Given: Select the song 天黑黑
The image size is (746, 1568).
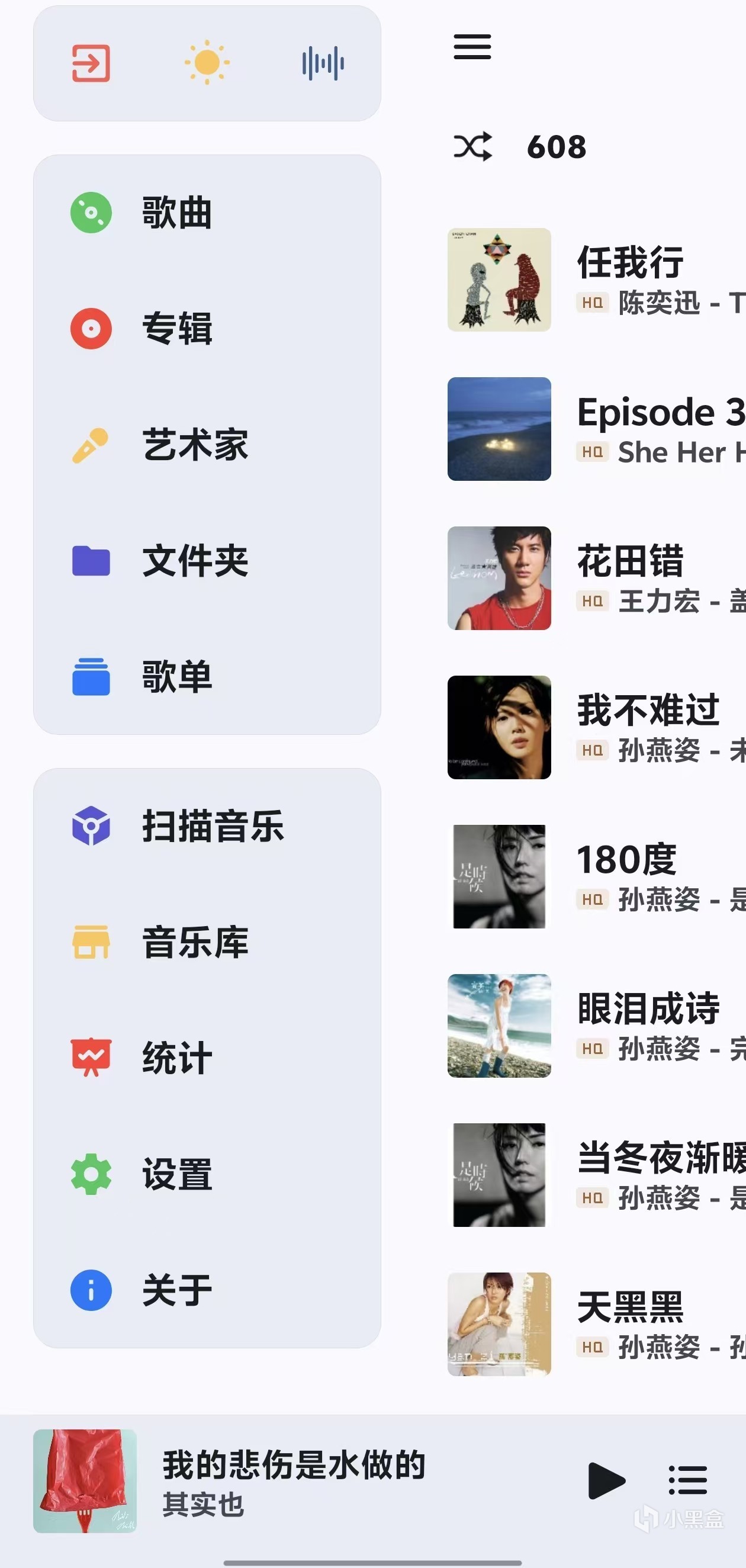Looking at the screenshot, I should 630,1307.
